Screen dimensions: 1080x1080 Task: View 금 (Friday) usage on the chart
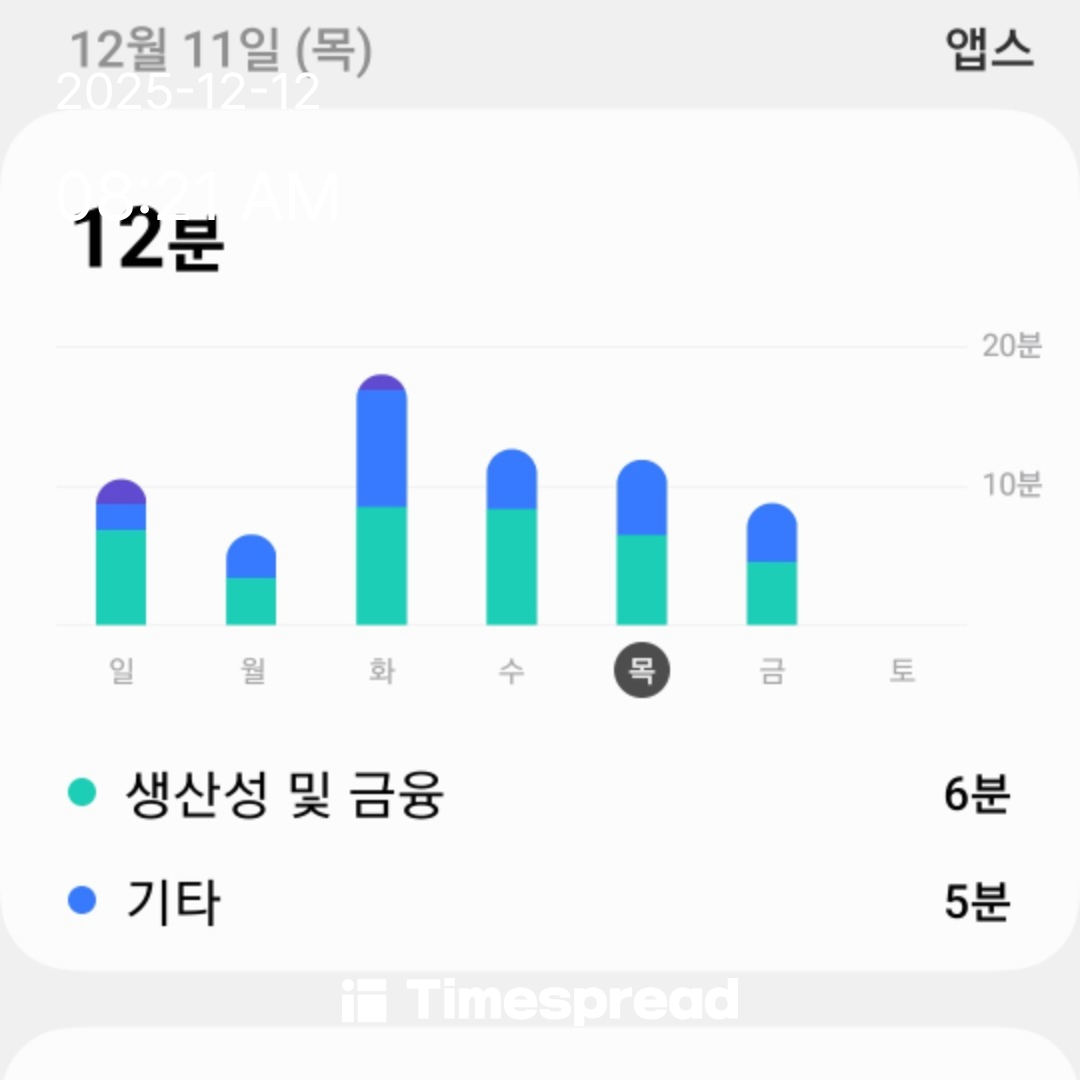point(772,670)
